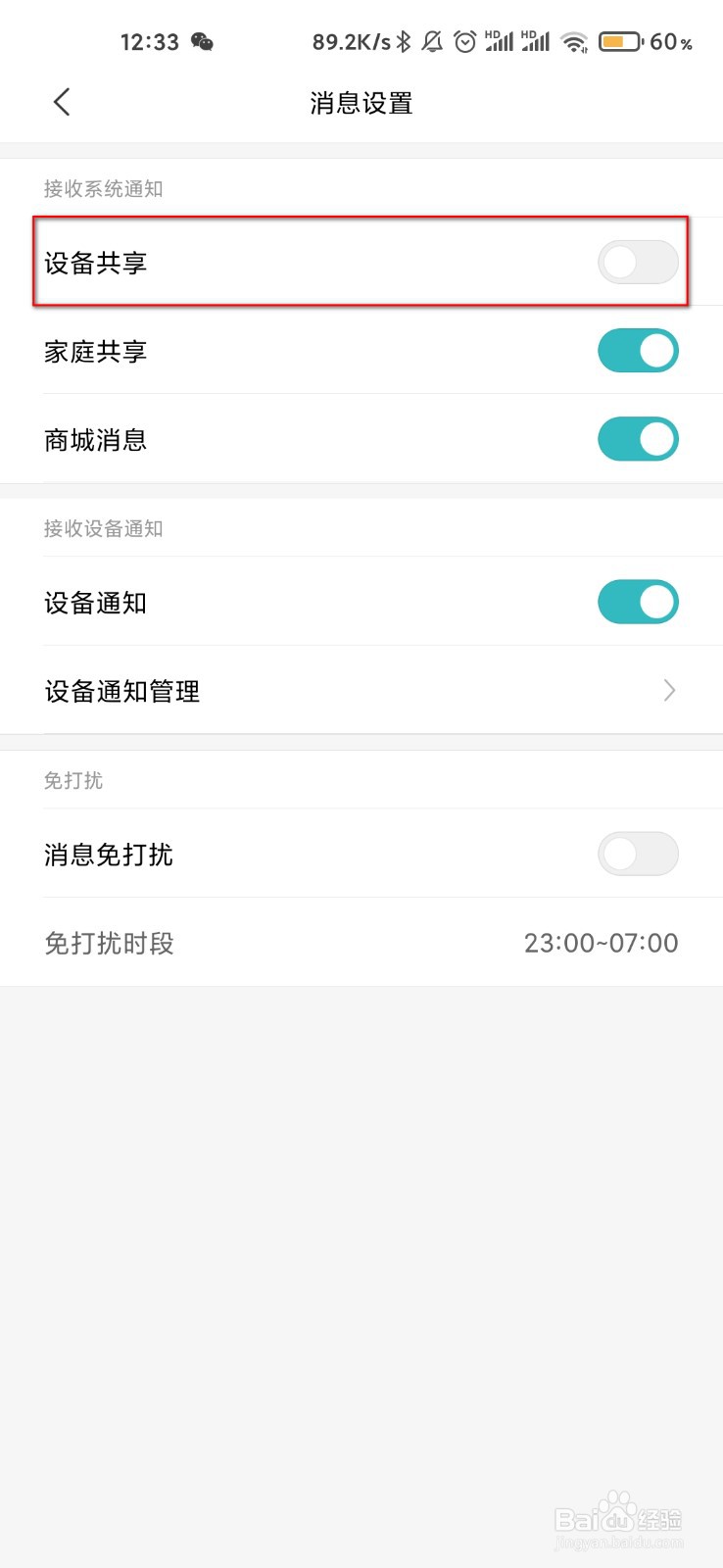The image size is (723, 1568).
Task: Go back from 消息设置 page
Action: [62, 102]
